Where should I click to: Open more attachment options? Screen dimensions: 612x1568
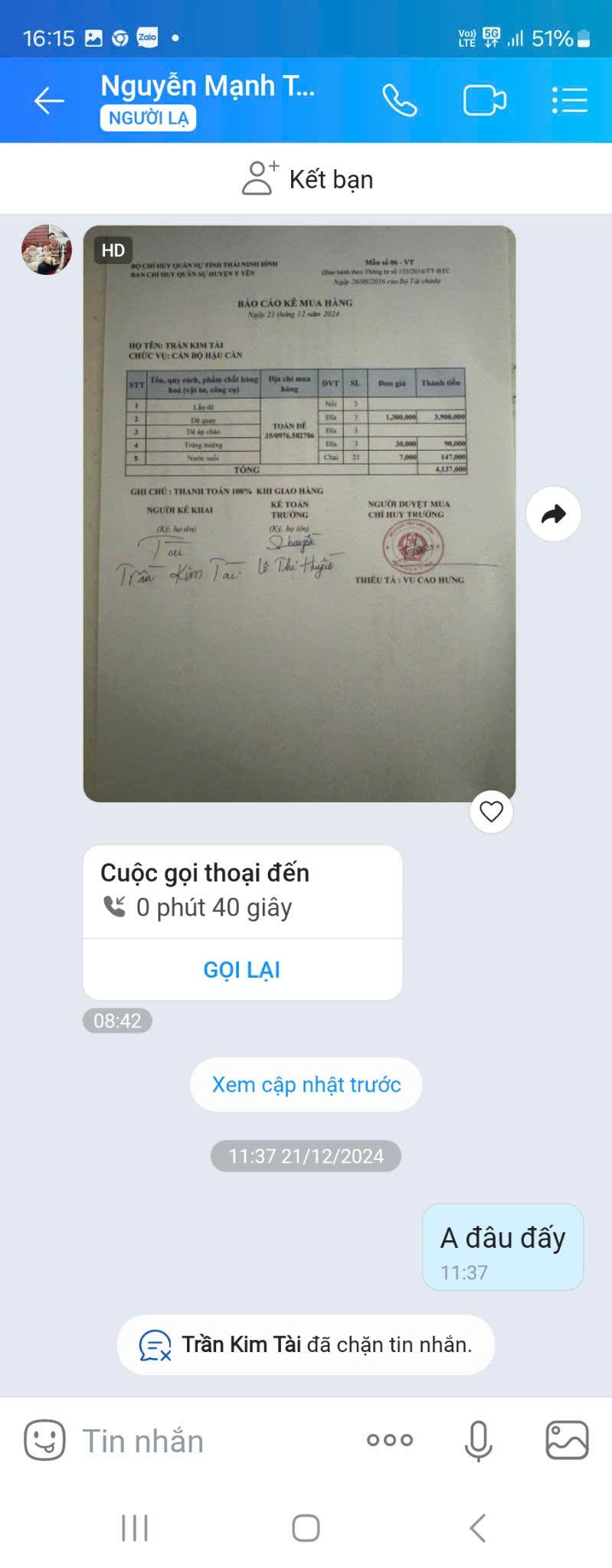[390, 1440]
